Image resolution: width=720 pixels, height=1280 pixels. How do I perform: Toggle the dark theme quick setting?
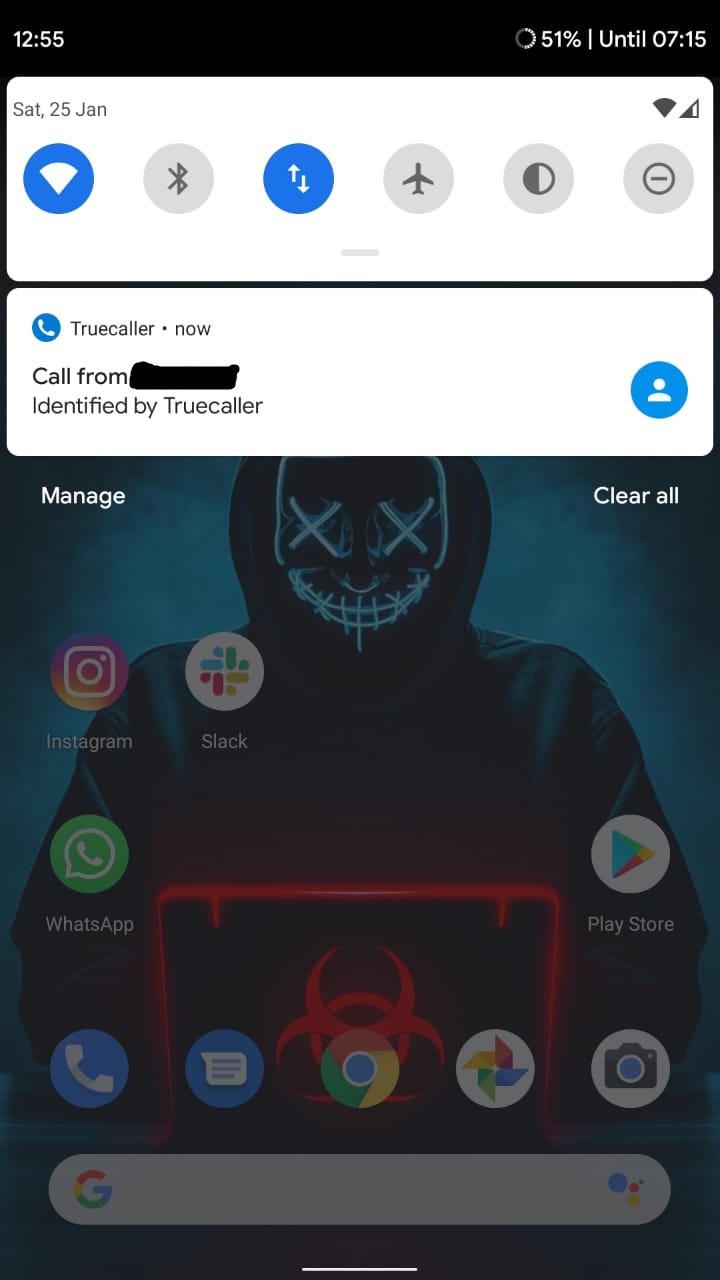(x=538, y=179)
